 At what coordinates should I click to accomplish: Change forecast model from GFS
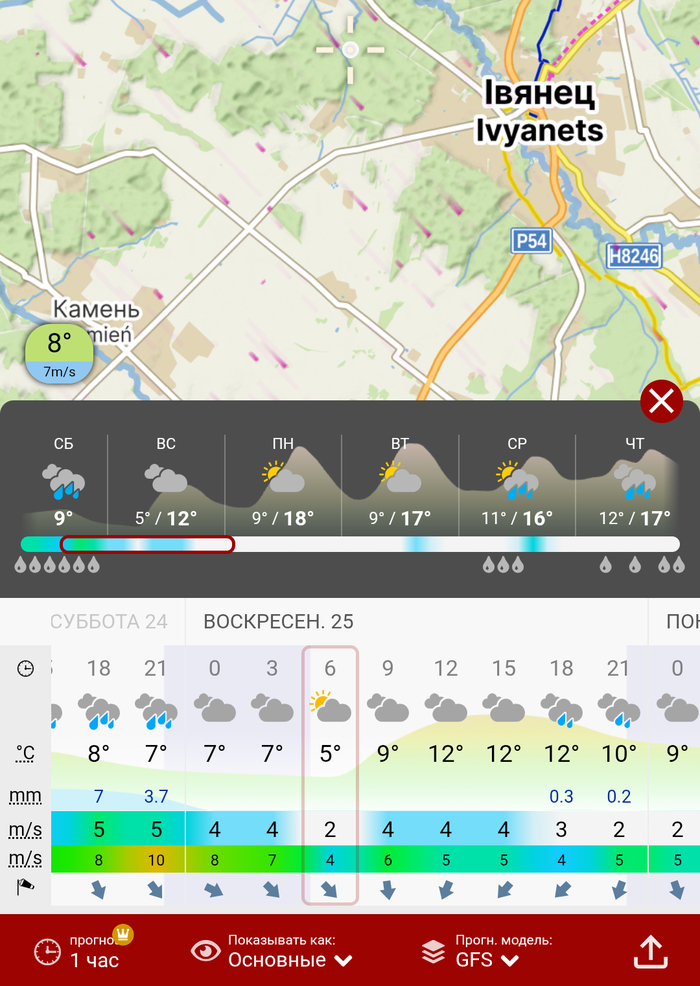pyautogui.click(x=487, y=951)
